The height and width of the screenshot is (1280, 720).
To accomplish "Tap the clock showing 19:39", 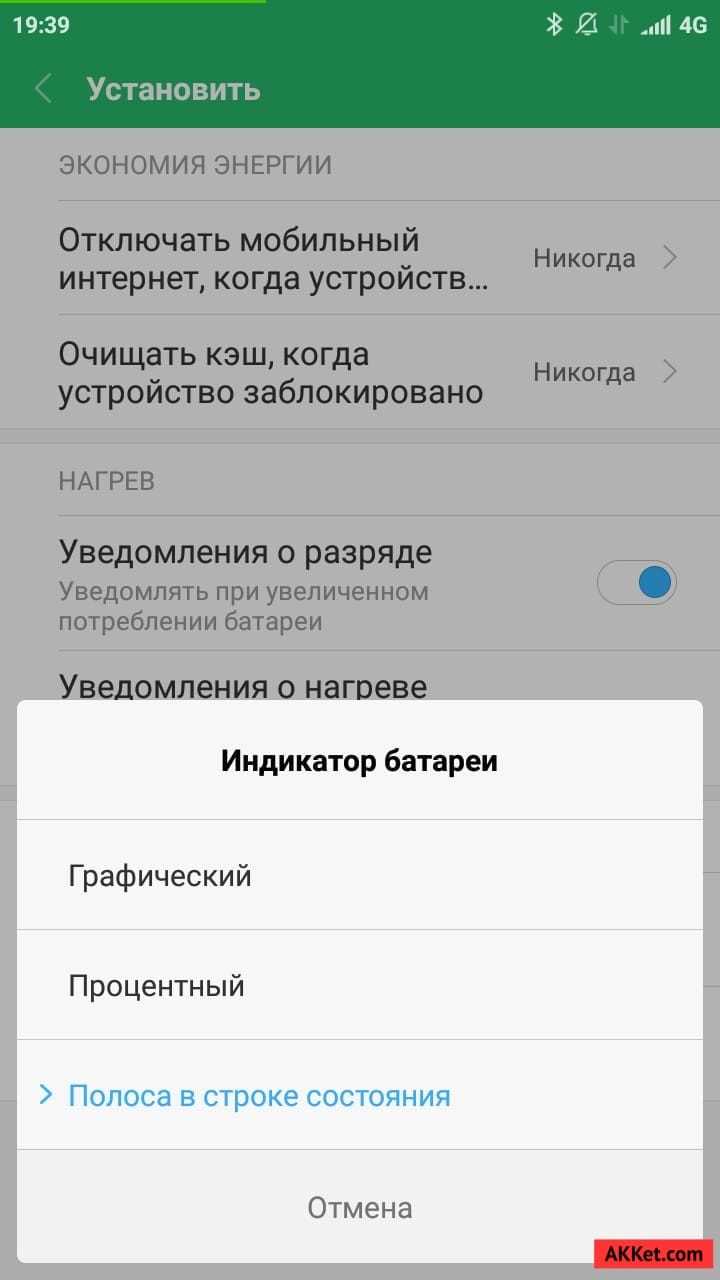I will [x=42, y=24].
